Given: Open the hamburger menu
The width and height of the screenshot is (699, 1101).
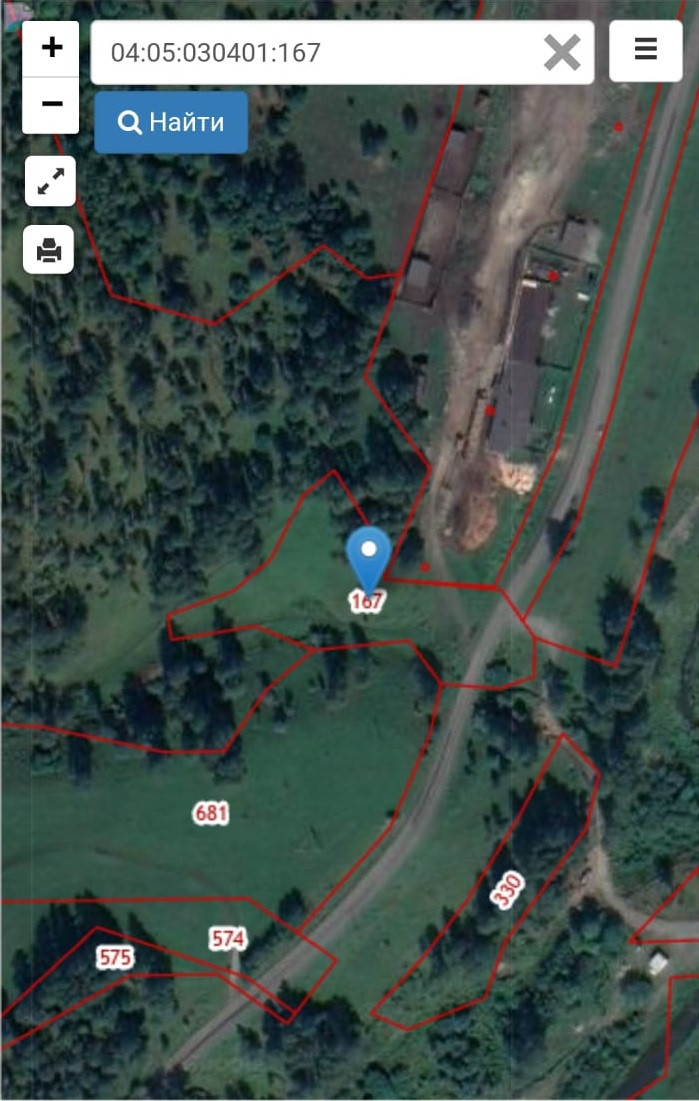Looking at the screenshot, I should point(646,50).
